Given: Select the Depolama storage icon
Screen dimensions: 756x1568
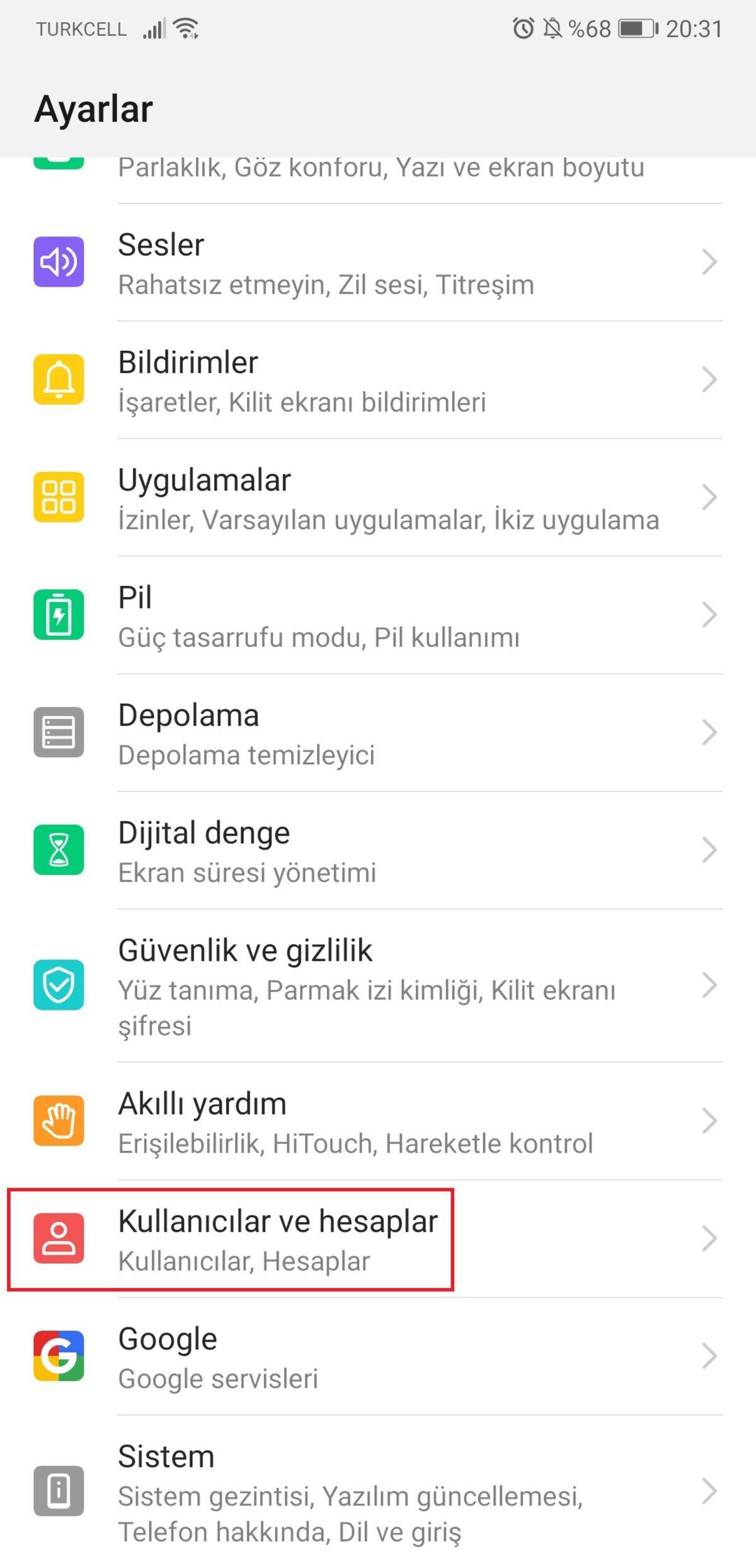Looking at the screenshot, I should (x=58, y=732).
